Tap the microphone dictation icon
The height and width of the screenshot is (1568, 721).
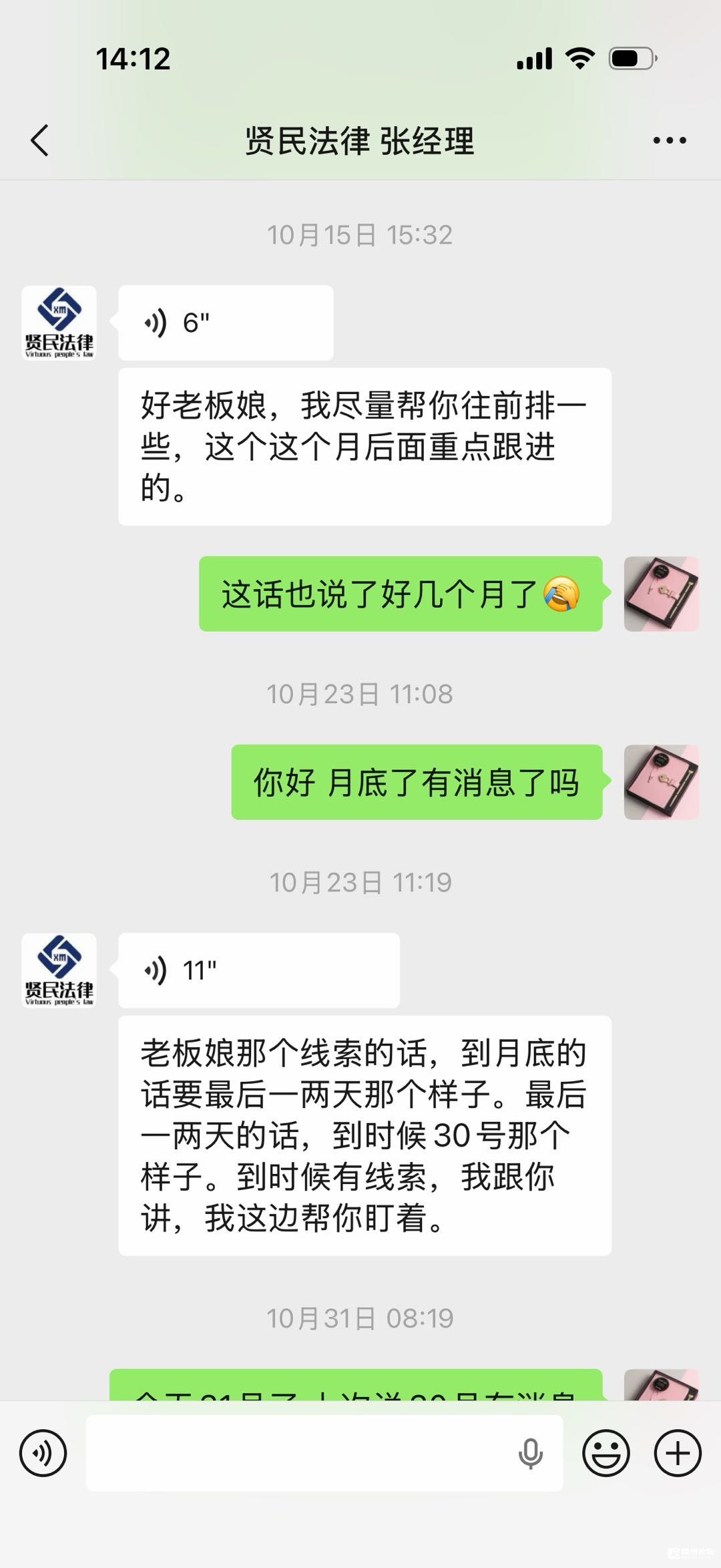(x=530, y=1453)
